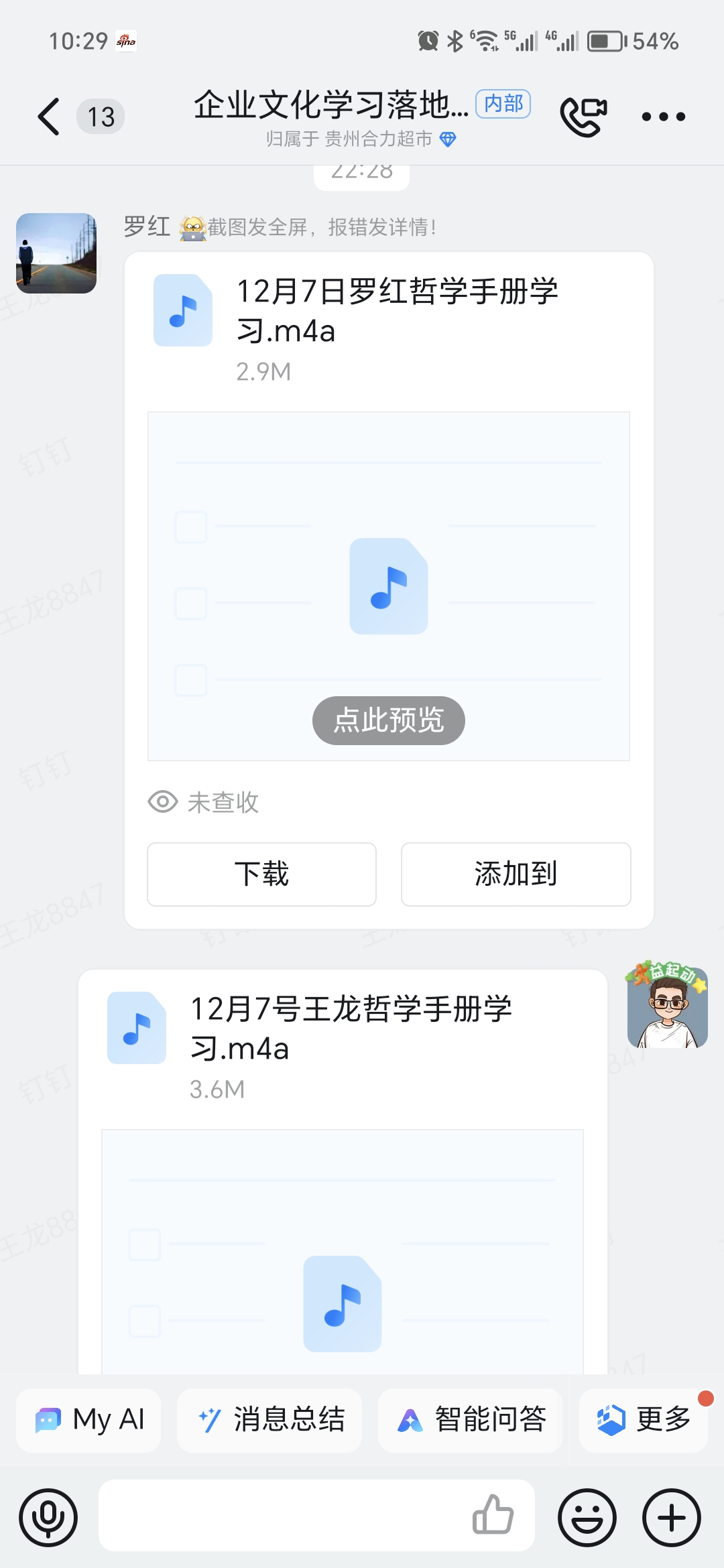Image resolution: width=724 pixels, height=1568 pixels.
Task: Focus the message text field
Action: pyautogui.click(x=282, y=1516)
